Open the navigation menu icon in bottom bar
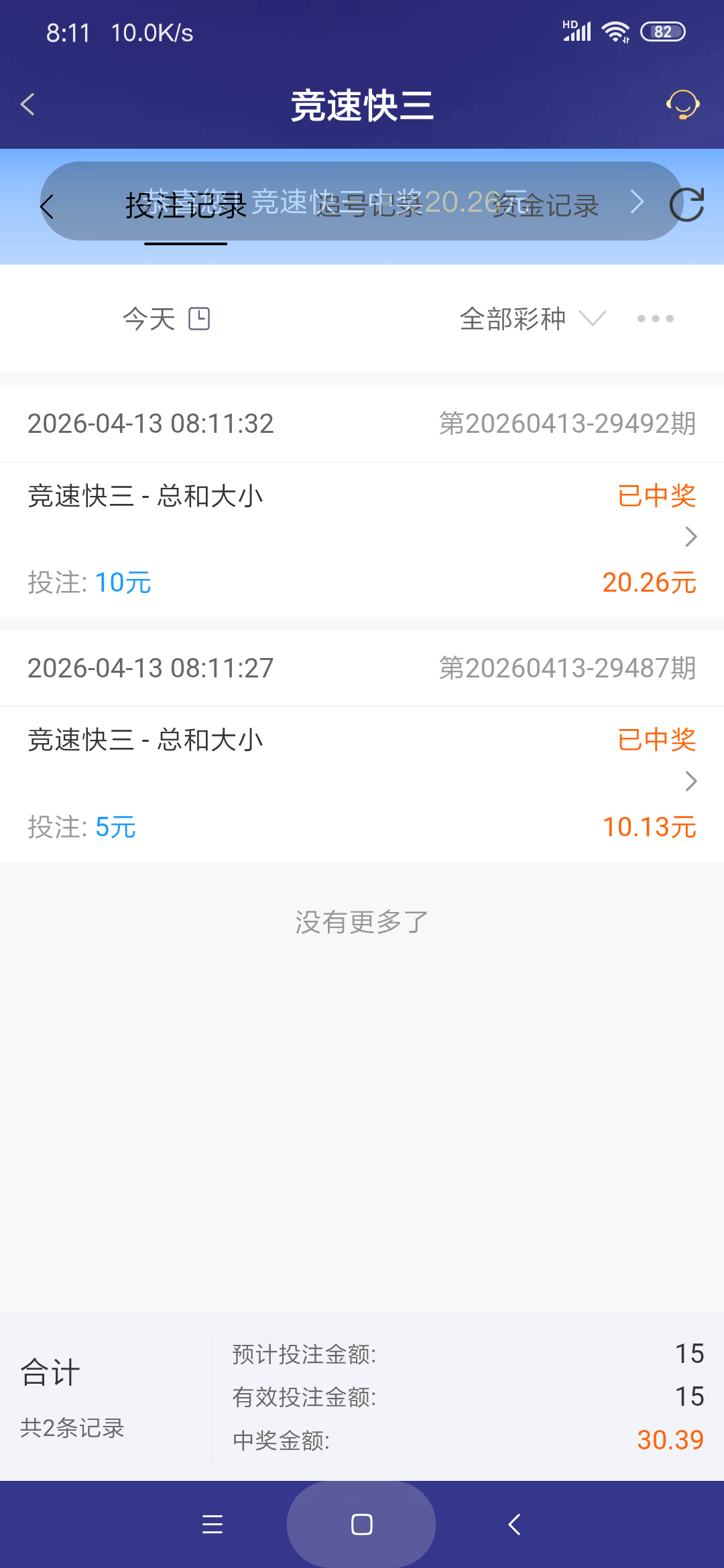This screenshot has width=724, height=1568. 213,1525
